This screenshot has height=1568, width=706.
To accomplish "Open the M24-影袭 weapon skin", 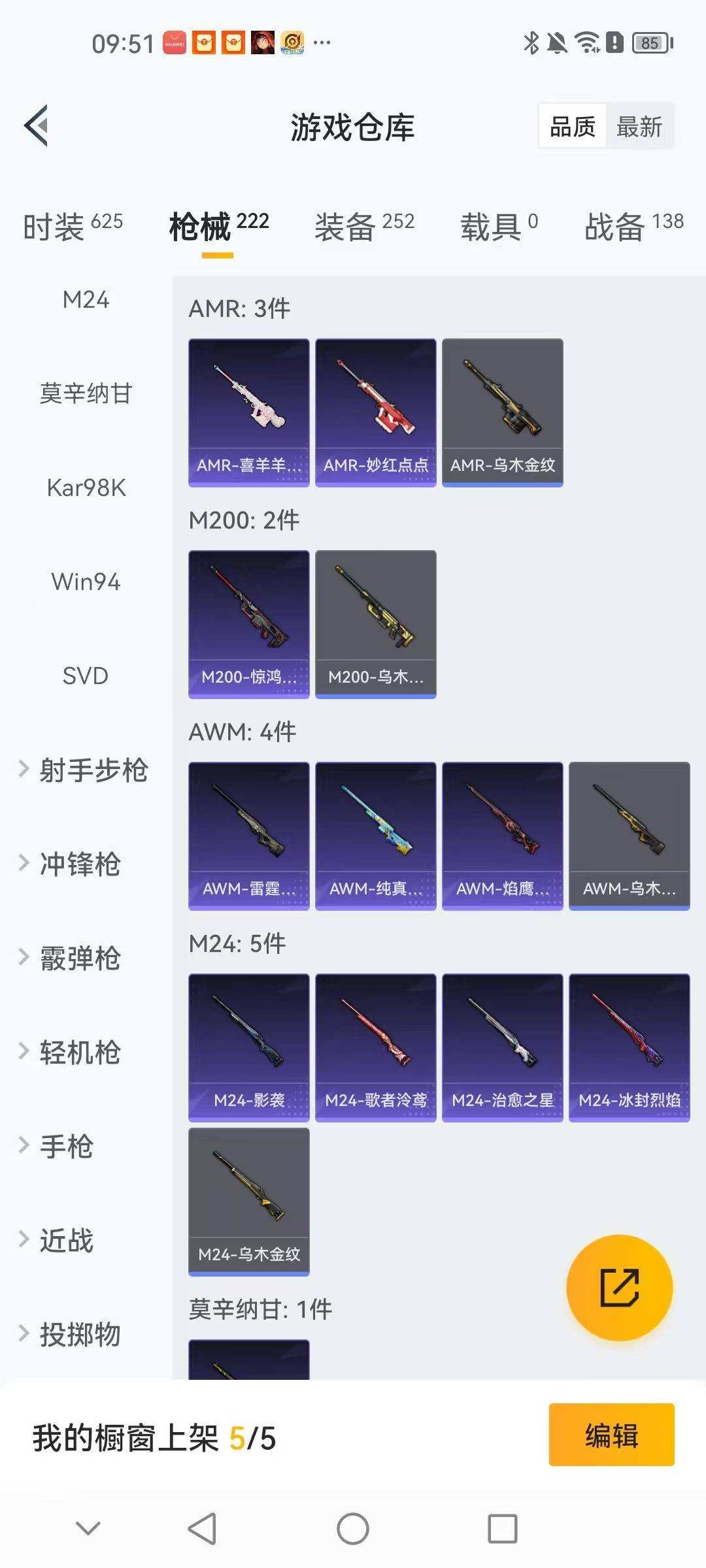I will [248, 1046].
